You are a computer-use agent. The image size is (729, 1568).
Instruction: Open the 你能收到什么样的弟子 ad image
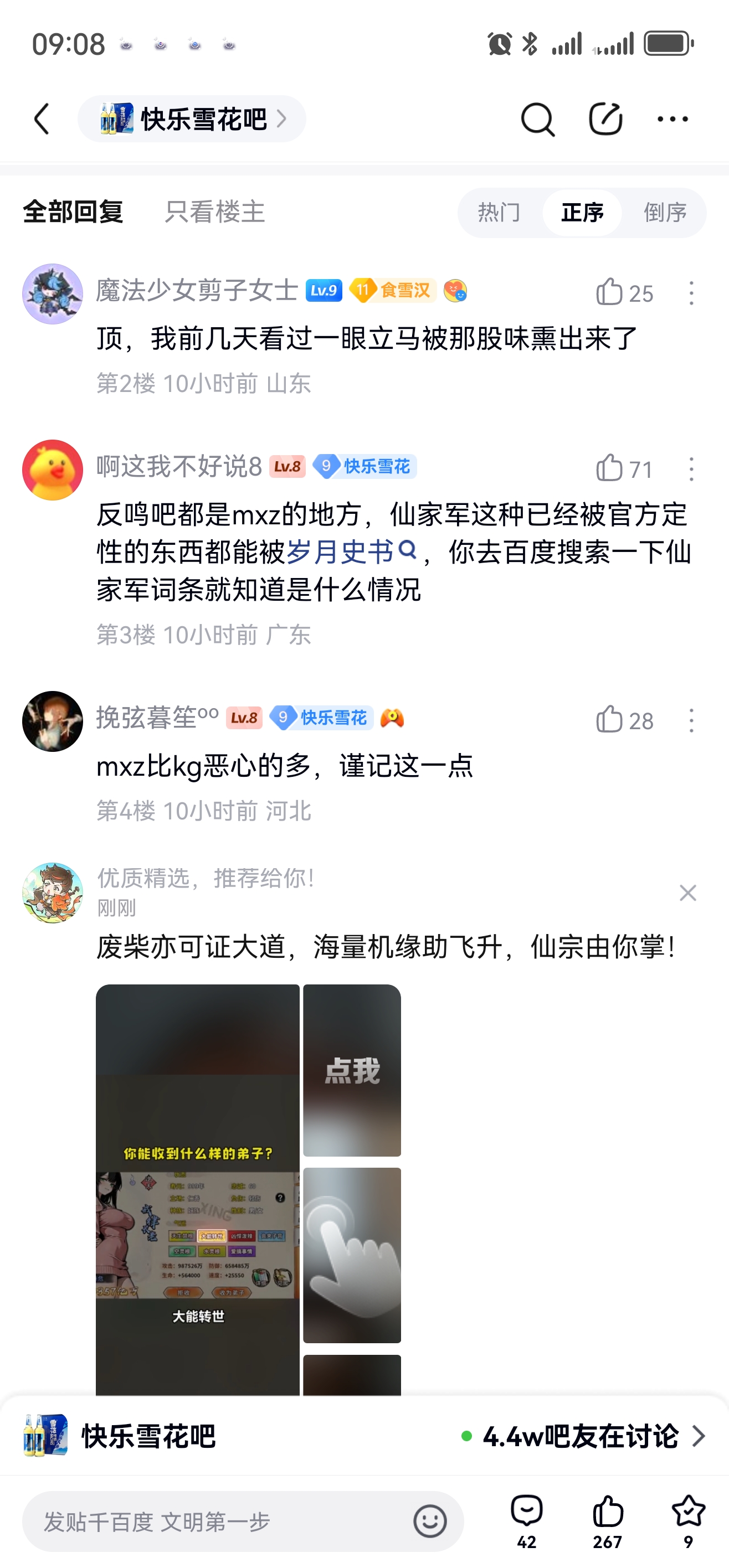[x=197, y=1187]
